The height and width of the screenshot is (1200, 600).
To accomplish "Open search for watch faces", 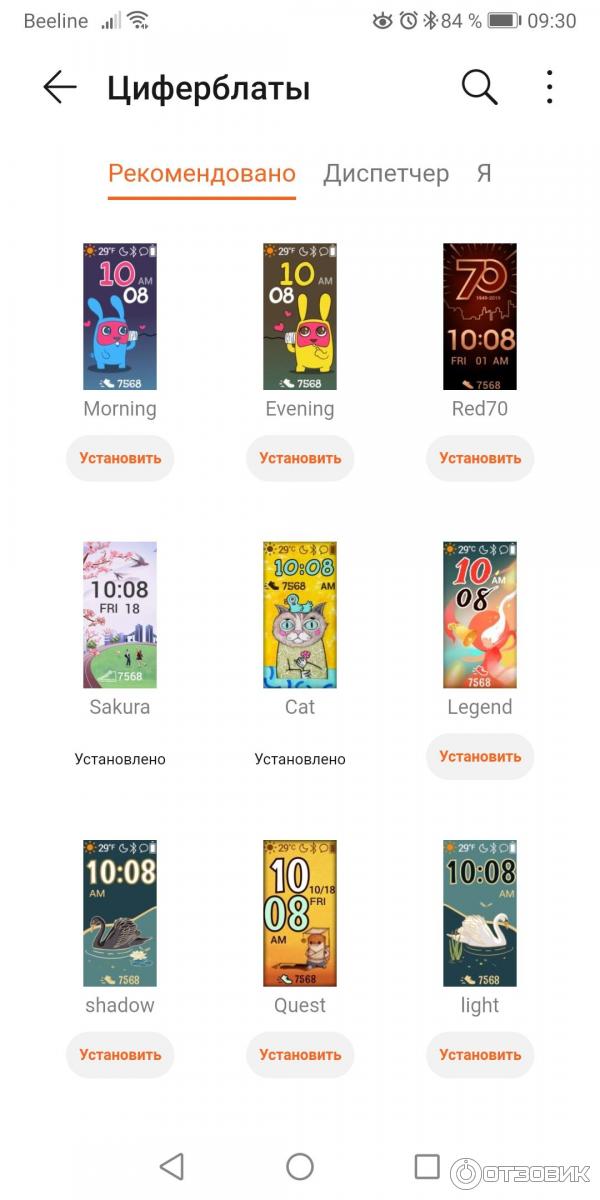I will 479,88.
